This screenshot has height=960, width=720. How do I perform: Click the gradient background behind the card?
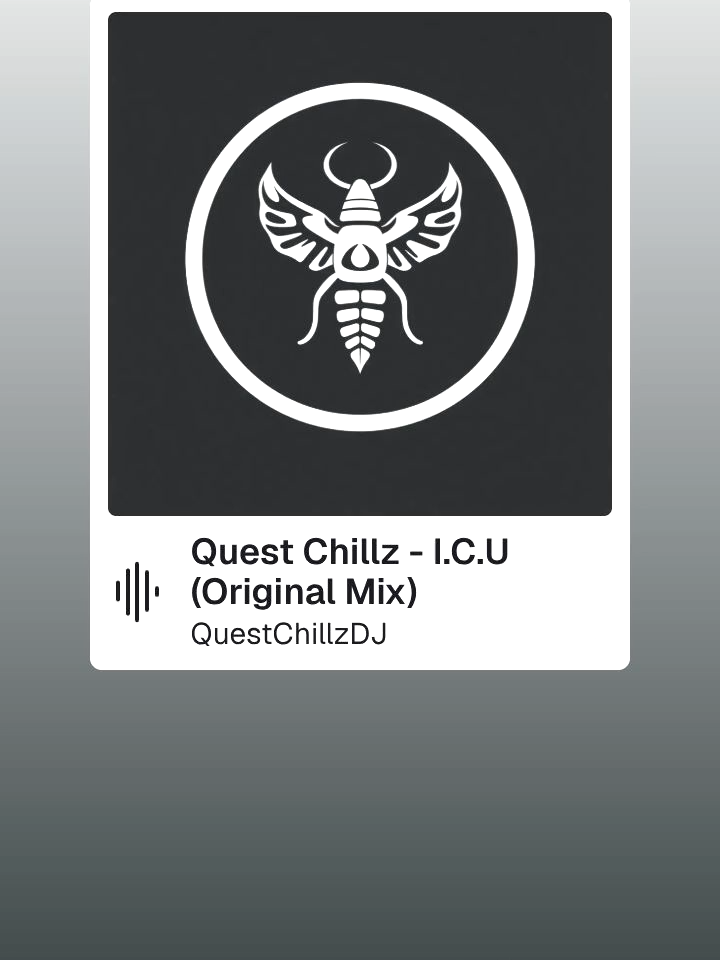360,820
